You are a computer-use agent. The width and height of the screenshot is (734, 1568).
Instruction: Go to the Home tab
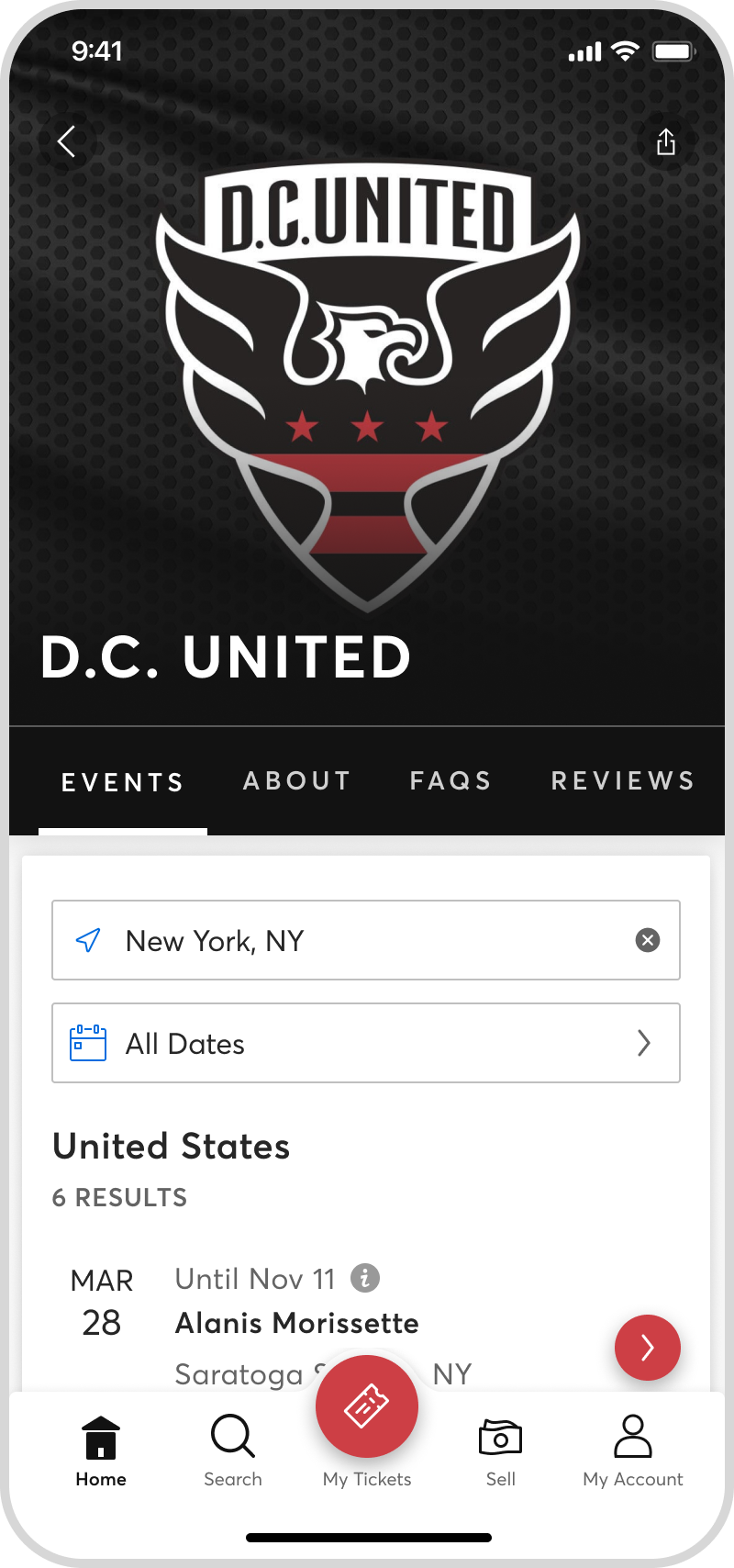101,1450
